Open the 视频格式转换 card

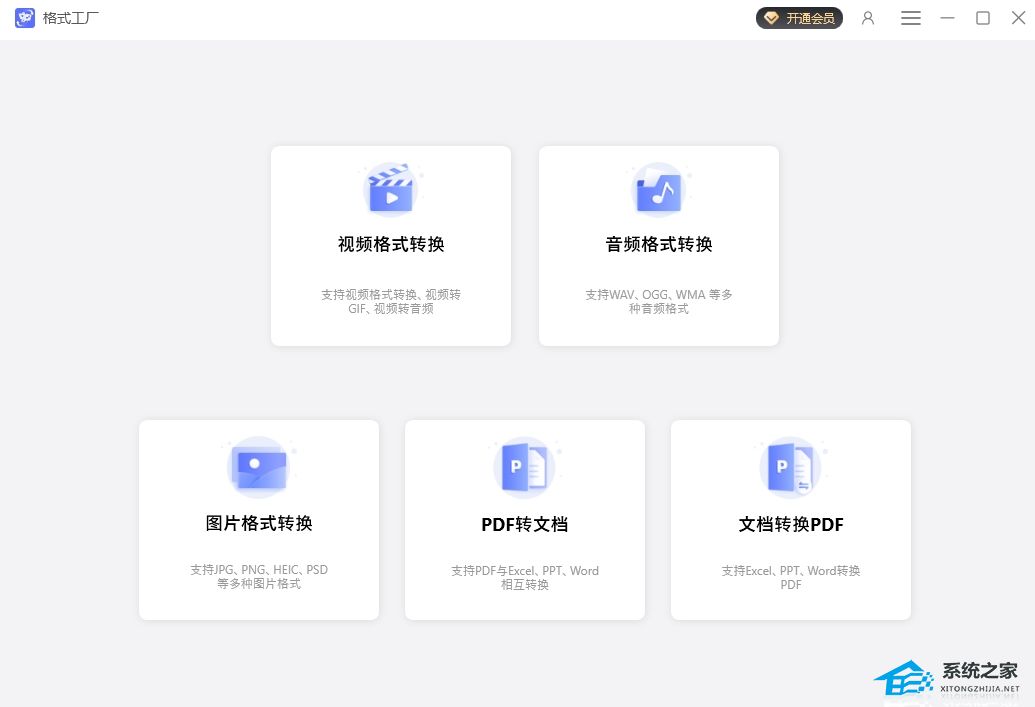pyautogui.click(x=391, y=245)
